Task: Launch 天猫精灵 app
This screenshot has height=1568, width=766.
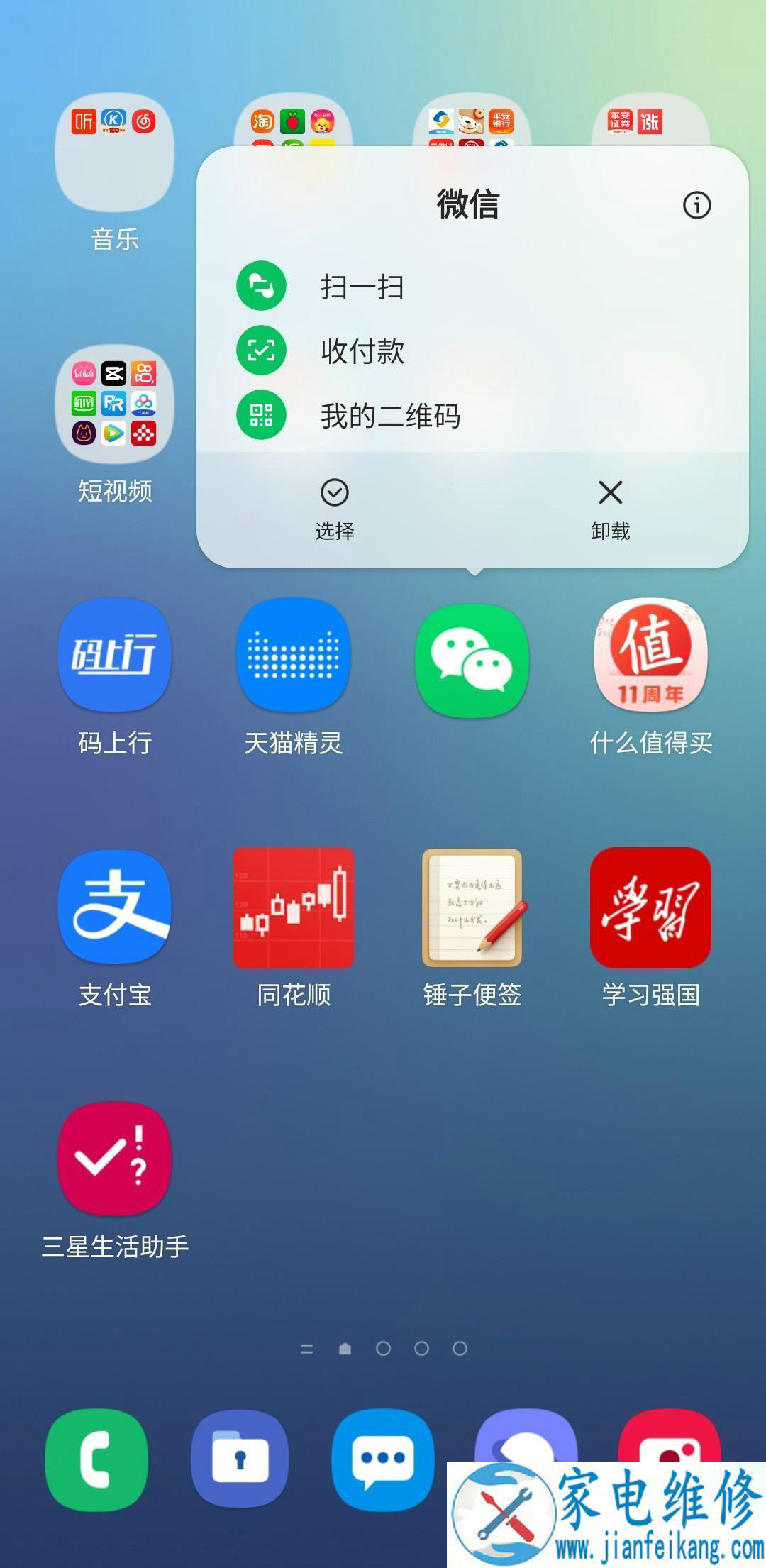Action: click(x=293, y=656)
